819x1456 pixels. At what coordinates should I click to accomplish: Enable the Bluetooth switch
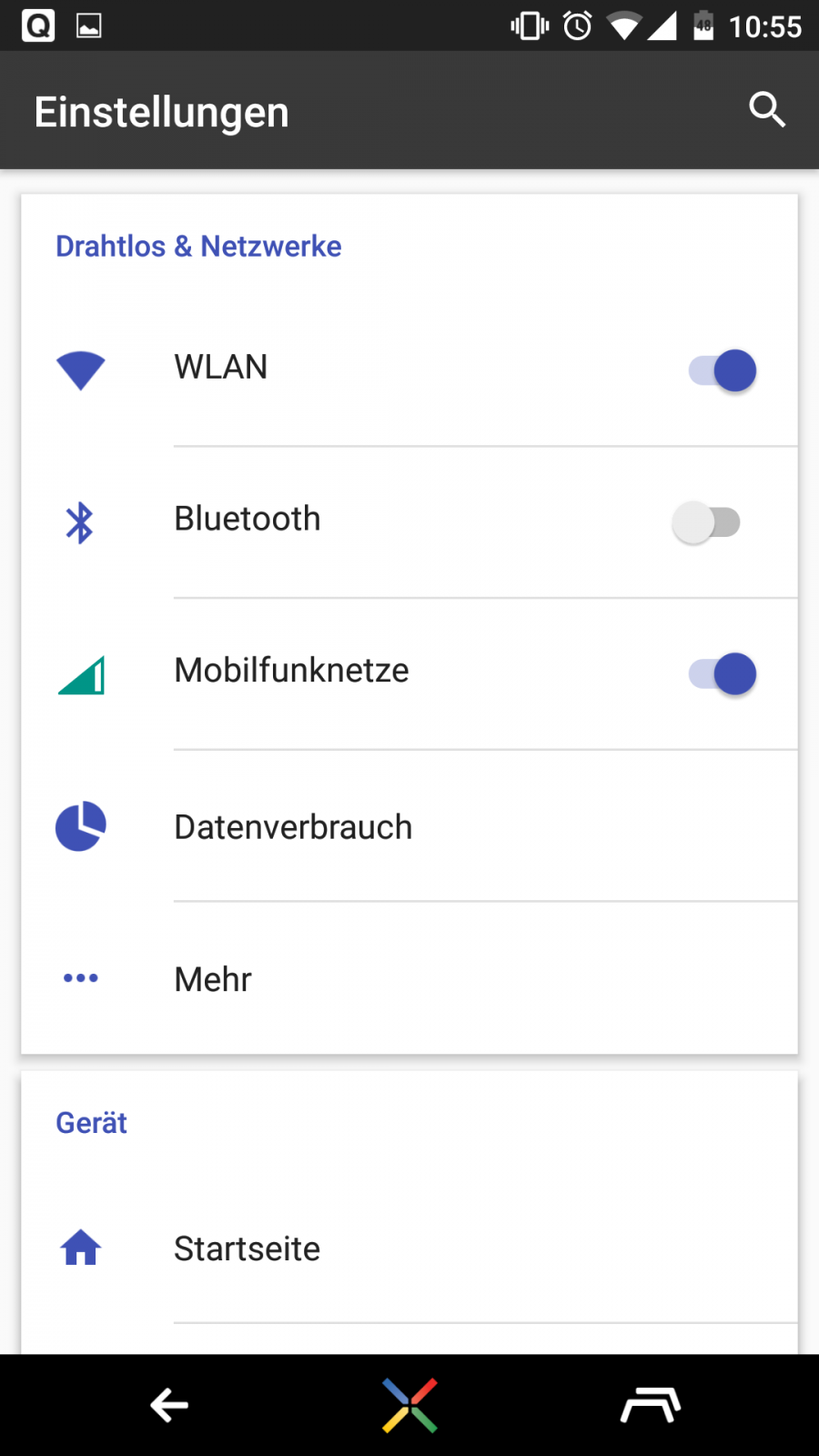pyautogui.click(x=706, y=522)
